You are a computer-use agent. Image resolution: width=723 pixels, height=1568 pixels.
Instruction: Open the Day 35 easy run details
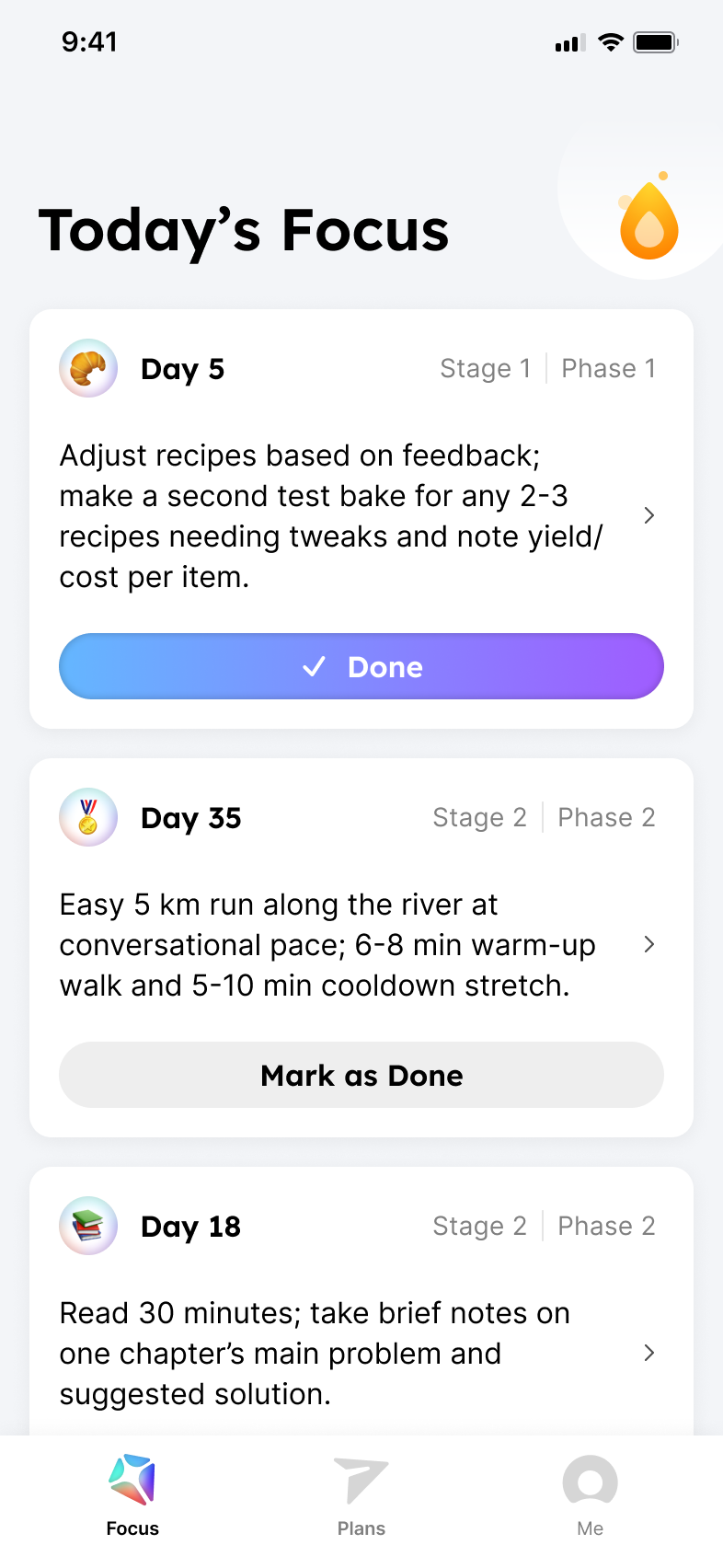[x=648, y=944]
